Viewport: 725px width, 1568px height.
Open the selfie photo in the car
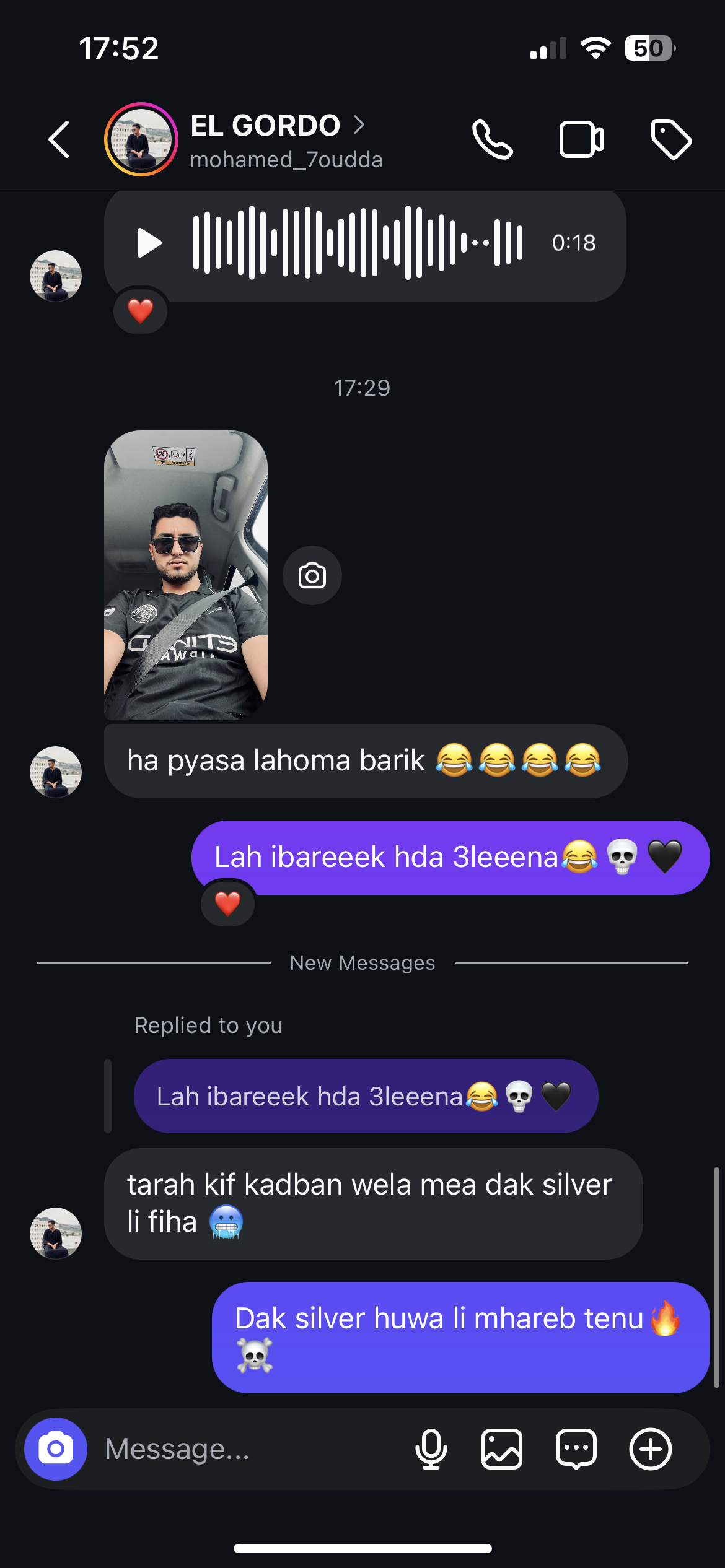point(186,575)
